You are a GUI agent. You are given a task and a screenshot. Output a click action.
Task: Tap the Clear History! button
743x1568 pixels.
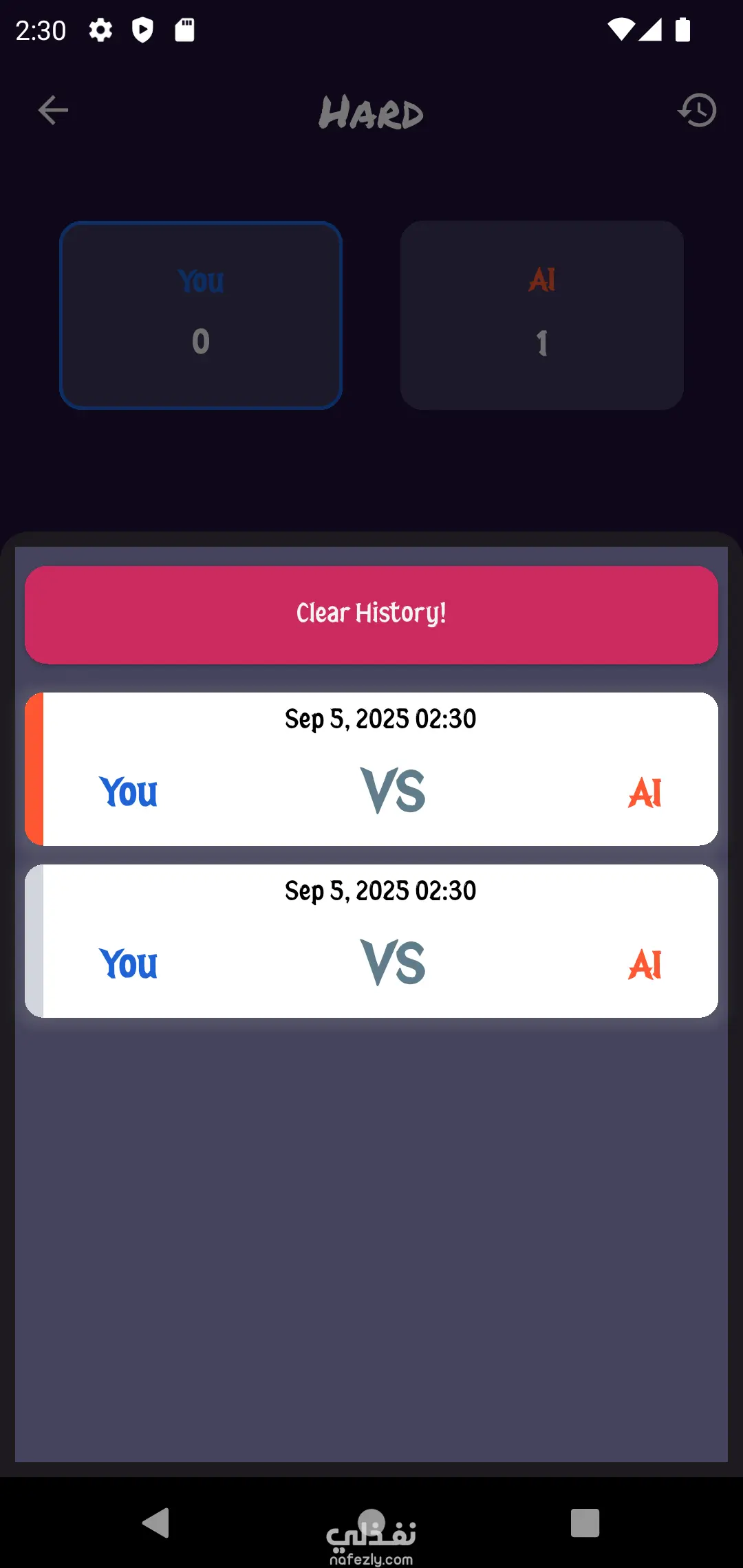coord(371,614)
